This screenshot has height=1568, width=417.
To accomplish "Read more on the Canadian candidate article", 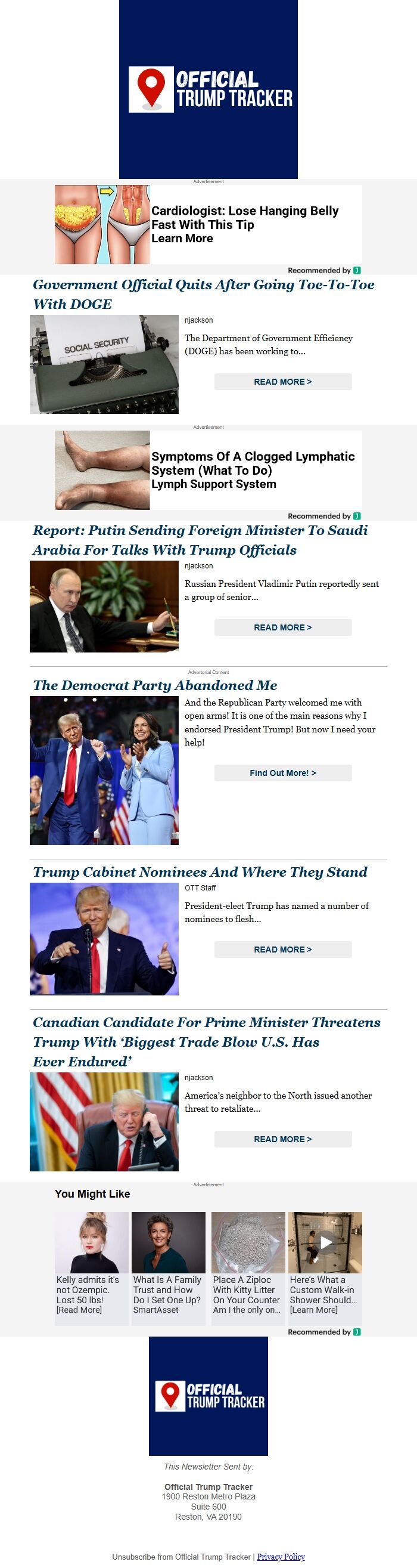I will tap(282, 1139).
